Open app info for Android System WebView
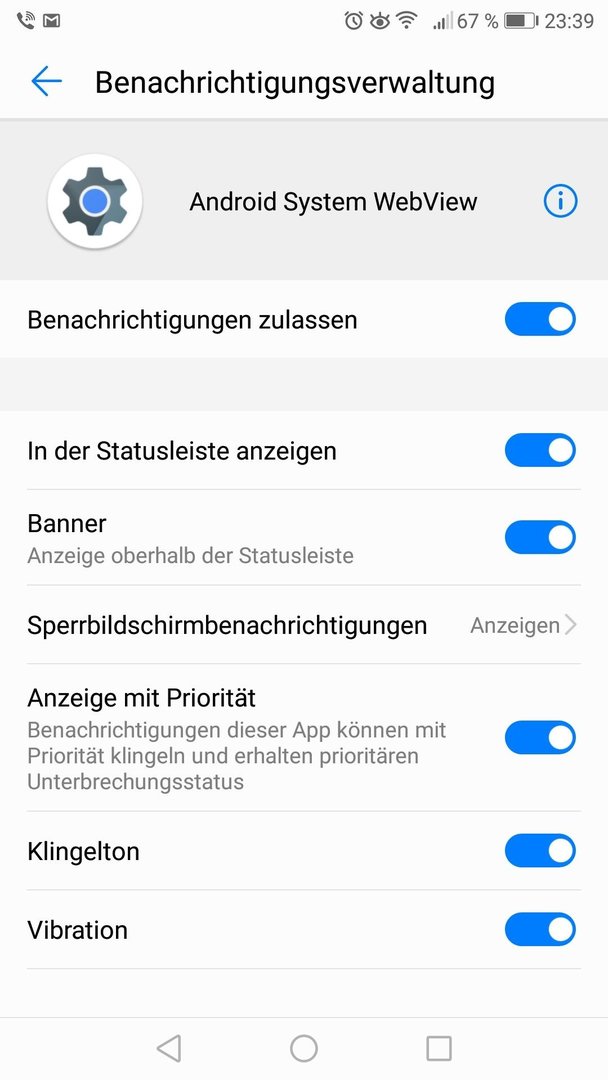Screen dimensions: 608x1080 (x=560, y=201)
